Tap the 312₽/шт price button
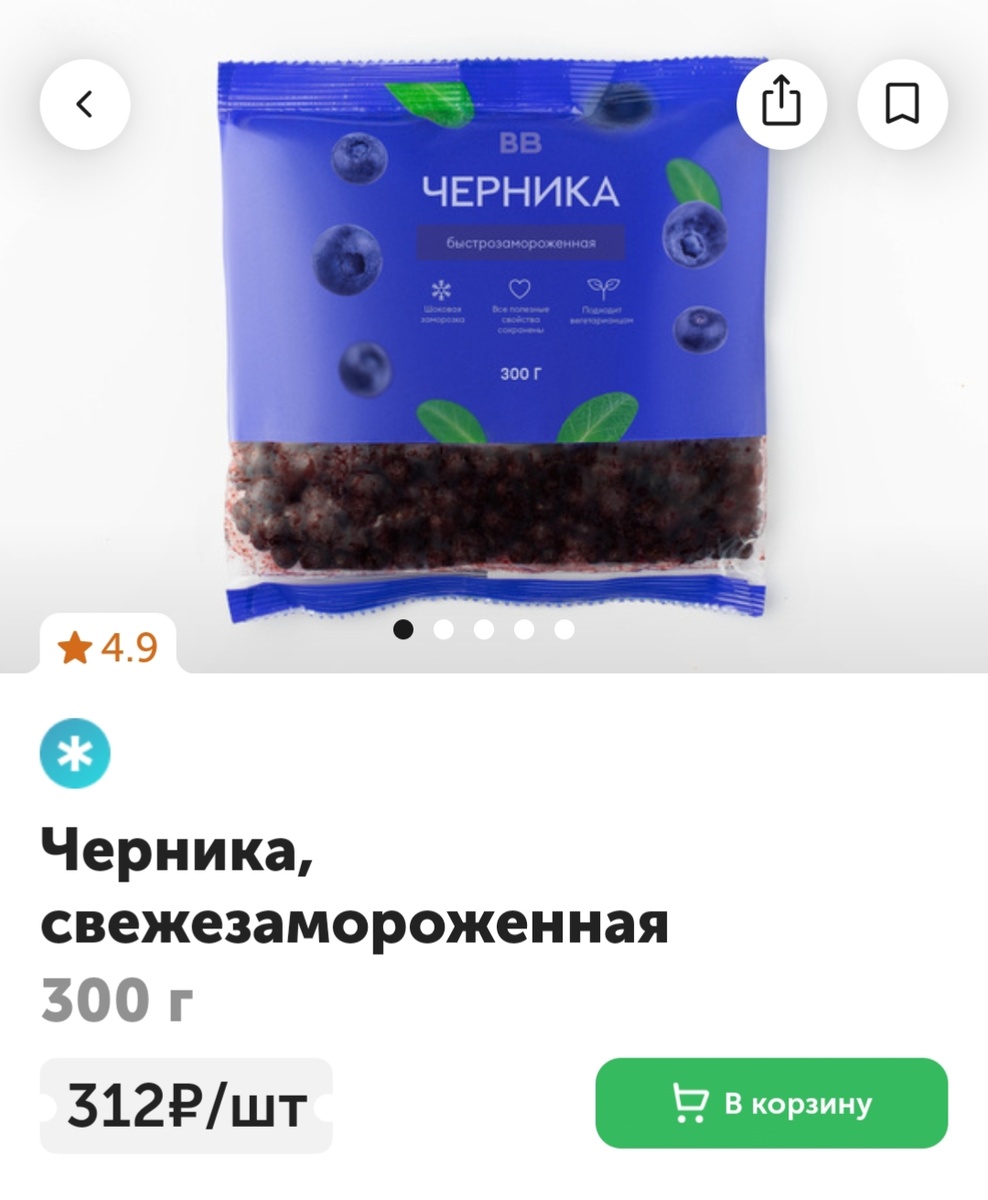This screenshot has width=988, height=1200. [x=186, y=1104]
